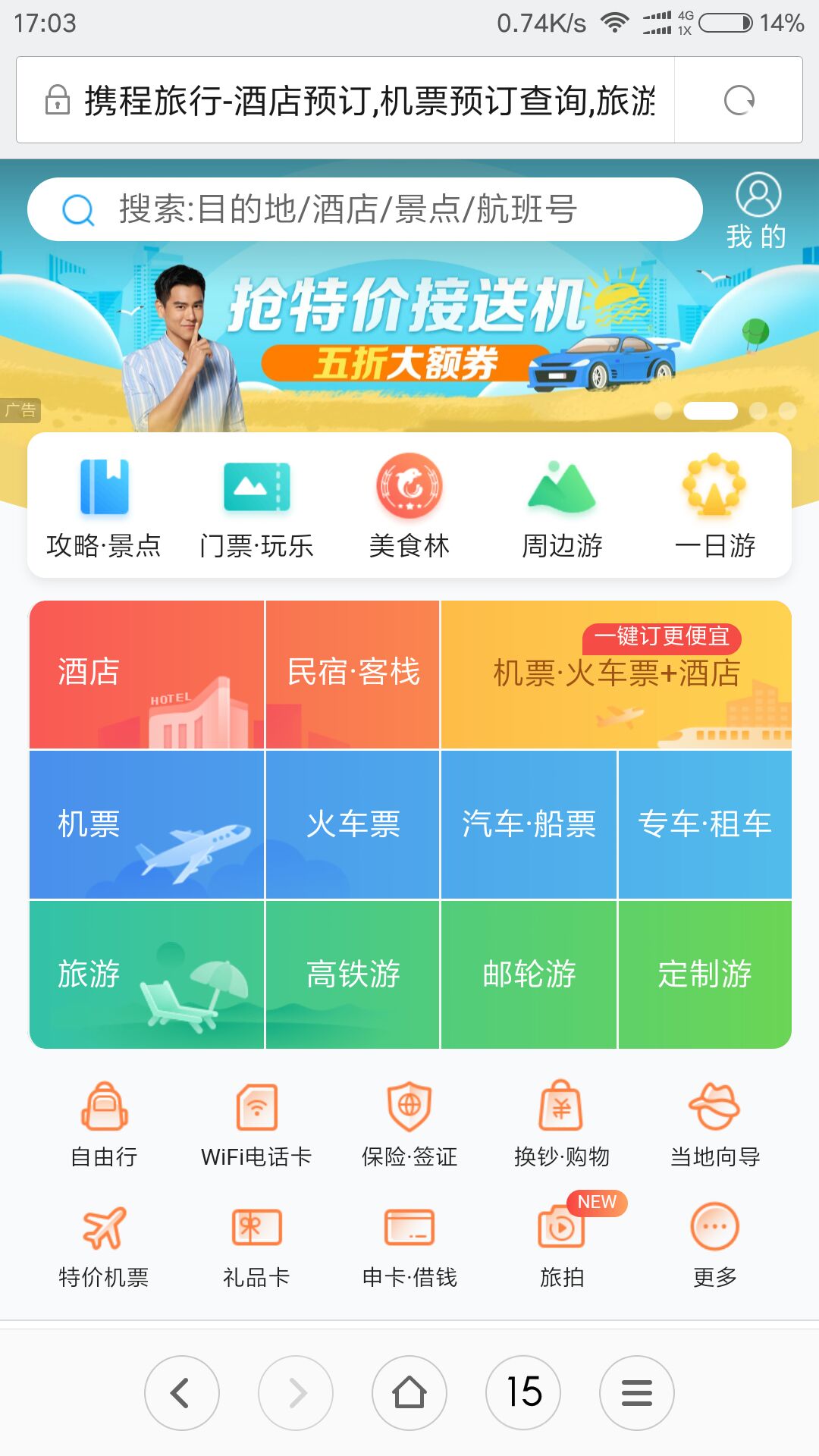This screenshot has width=819, height=1456.
Task: Open the 我的 profile icon
Action: click(x=758, y=211)
